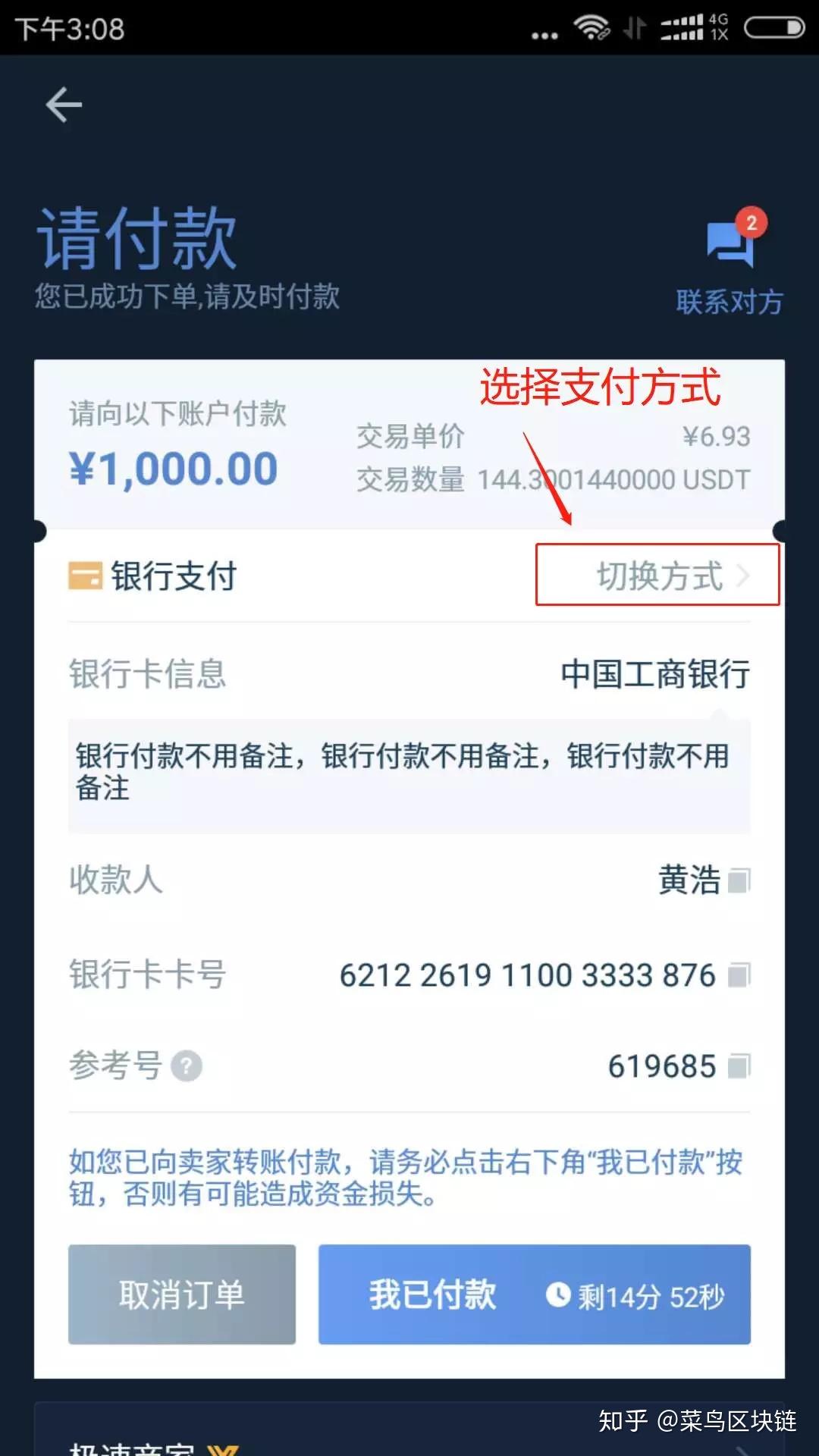819x1456 pixels.
Task: Tap the question mark next to 参考号
Action: click(x=184, y=1066)
